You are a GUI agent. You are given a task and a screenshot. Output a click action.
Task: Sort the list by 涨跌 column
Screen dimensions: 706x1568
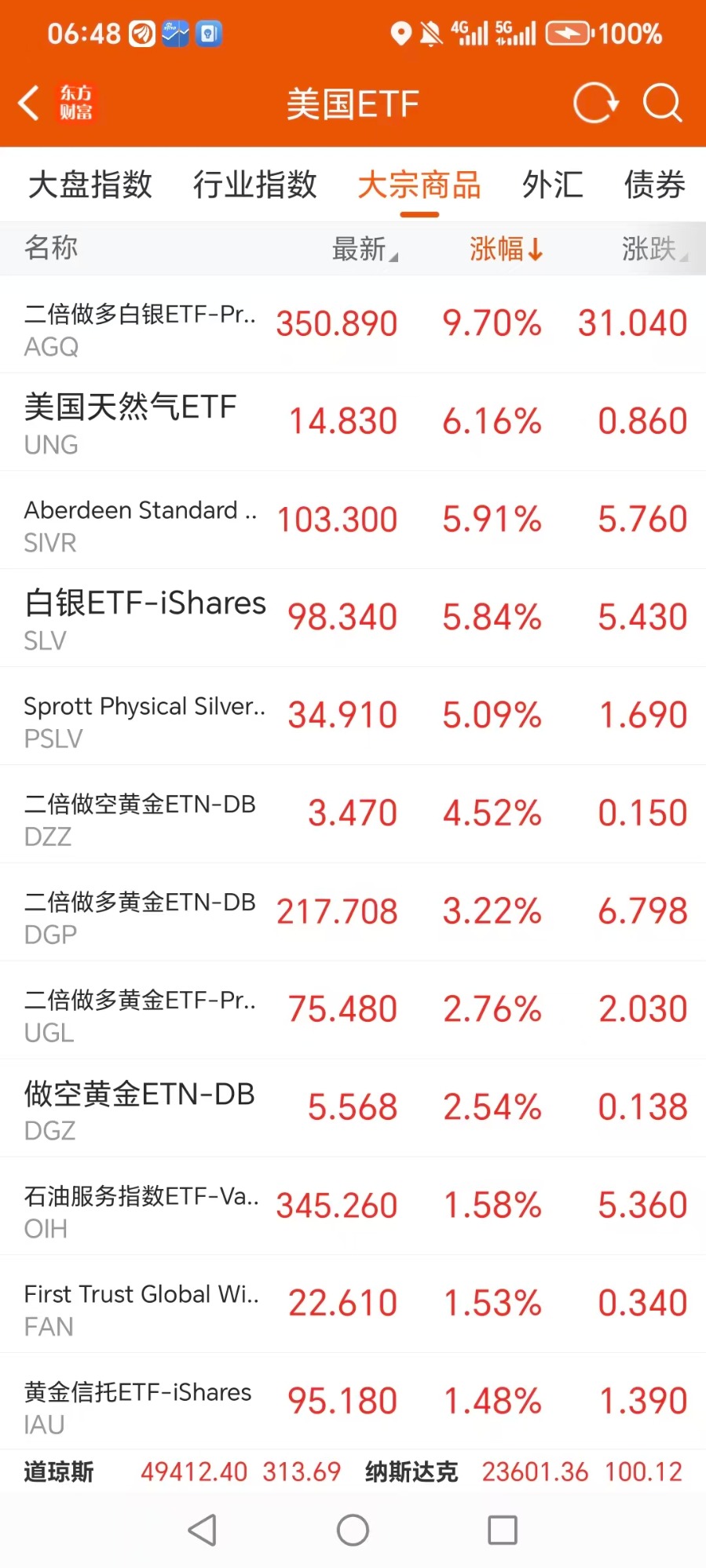point(653,249)
